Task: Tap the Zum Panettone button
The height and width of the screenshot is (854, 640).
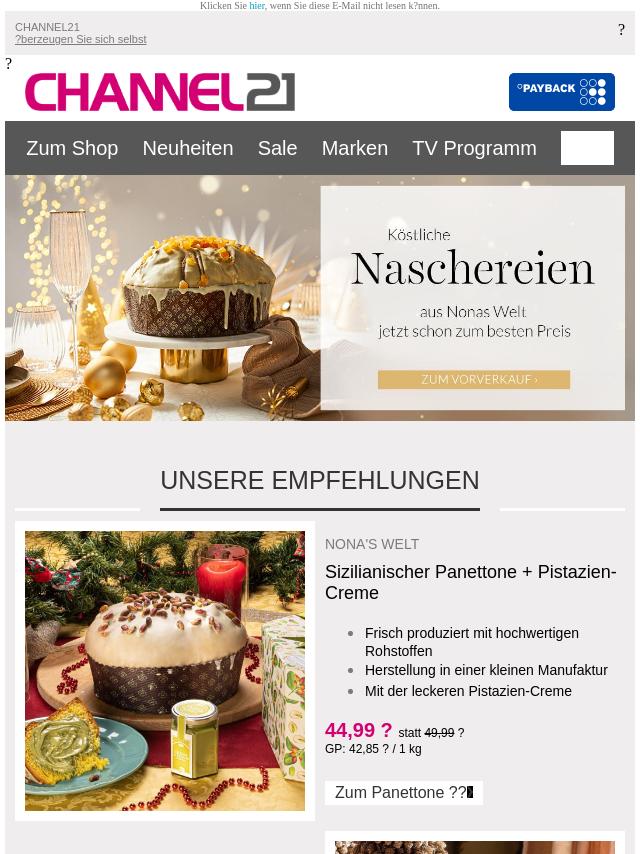Action: pyautogui.click(x=403, y=793)
